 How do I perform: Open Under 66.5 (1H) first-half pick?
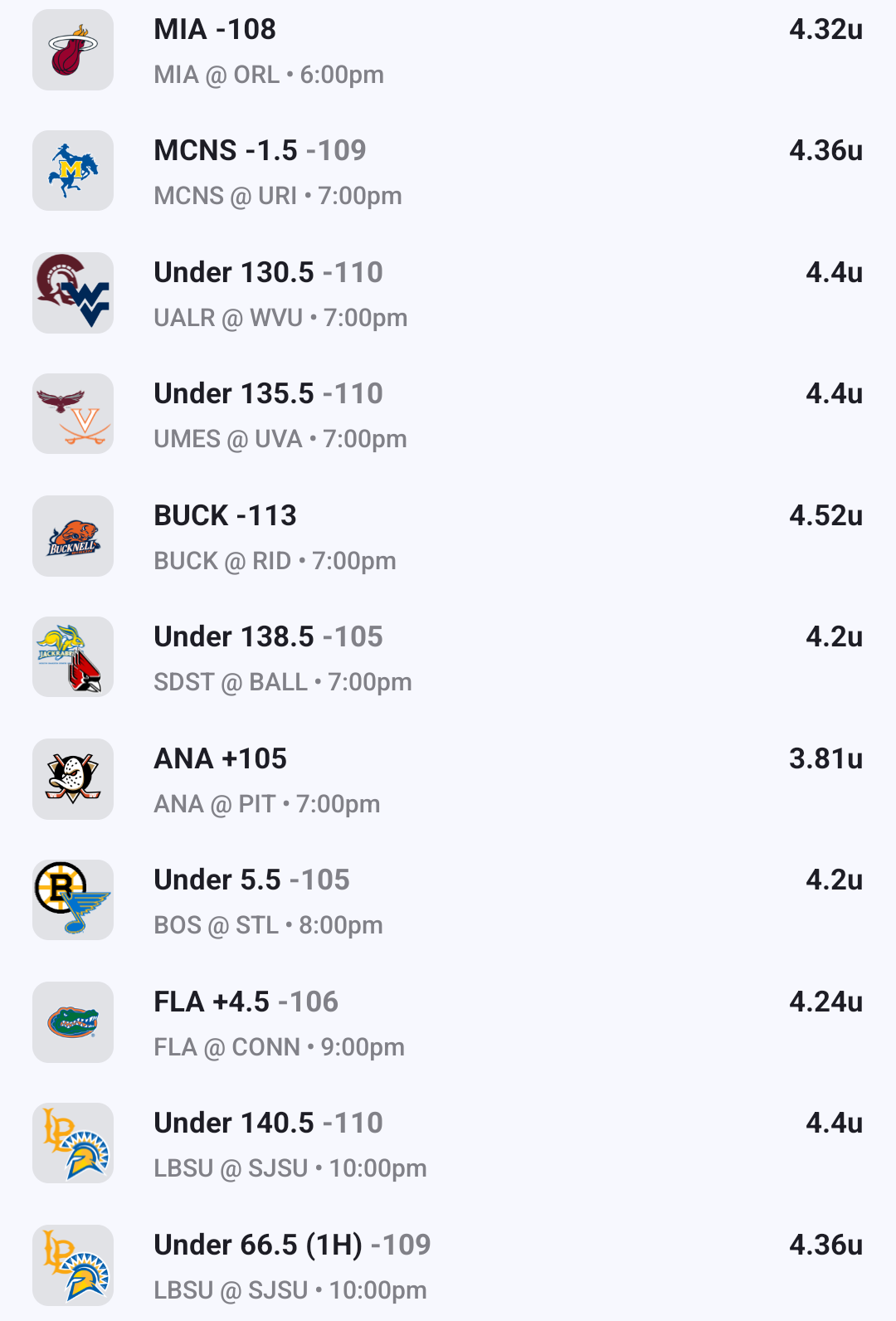pyautogui.click(x=448, y=1266)
